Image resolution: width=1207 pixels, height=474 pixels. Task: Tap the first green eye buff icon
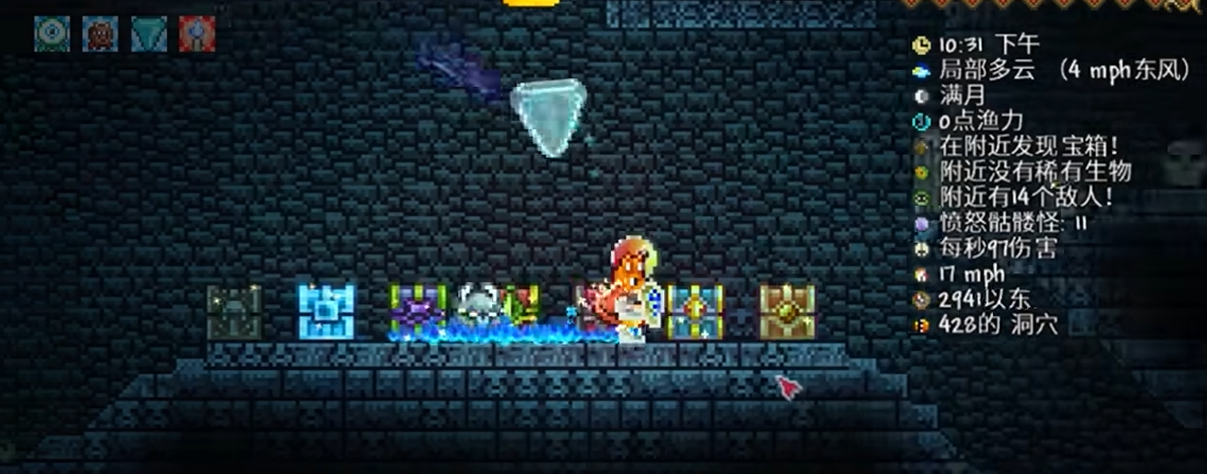click(x=52, y=33)
